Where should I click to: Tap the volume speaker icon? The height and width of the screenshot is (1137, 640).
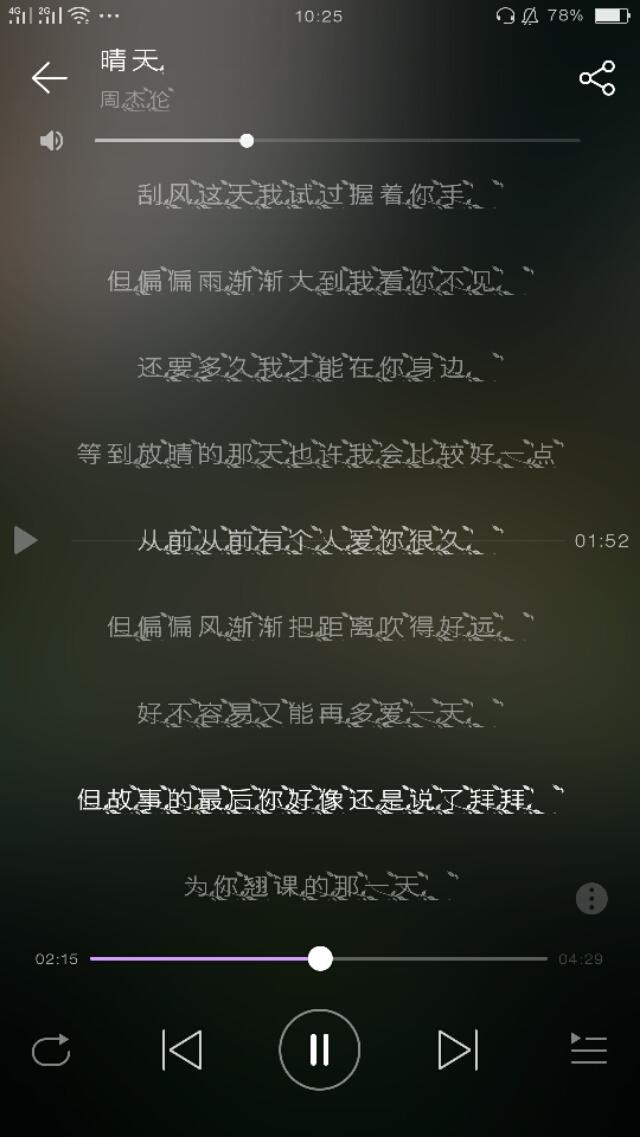click(51, 141)
